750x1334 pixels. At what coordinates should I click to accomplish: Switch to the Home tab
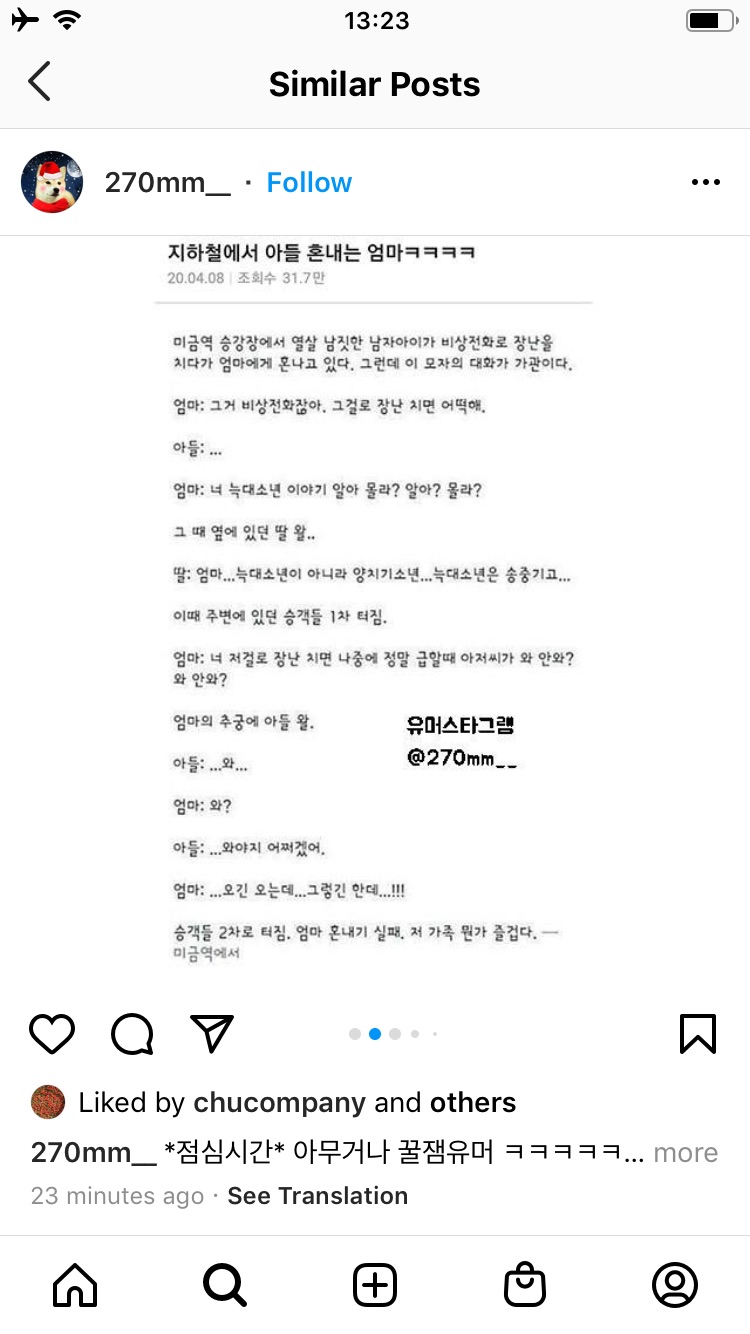(x=75, y=1284)
